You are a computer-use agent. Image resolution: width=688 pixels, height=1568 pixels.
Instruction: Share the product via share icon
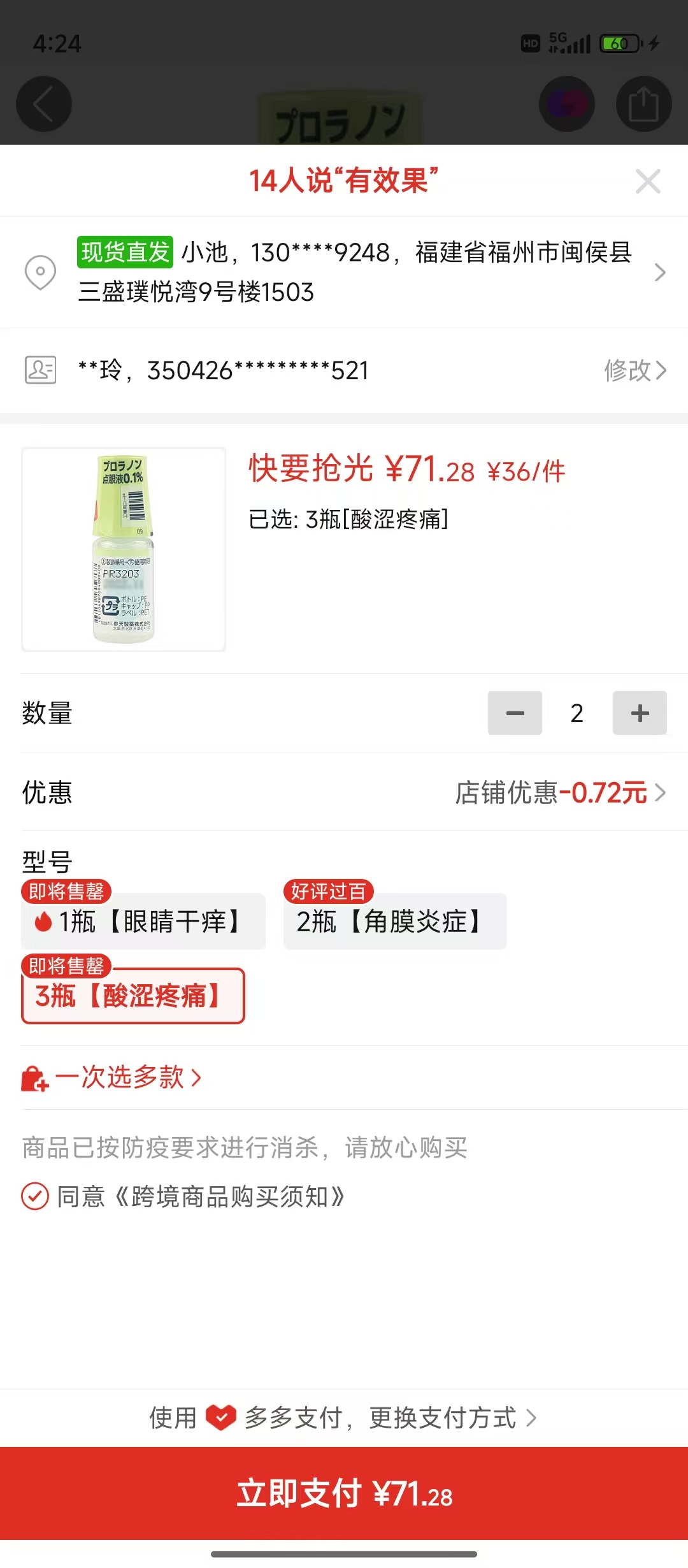coord(643,105)
